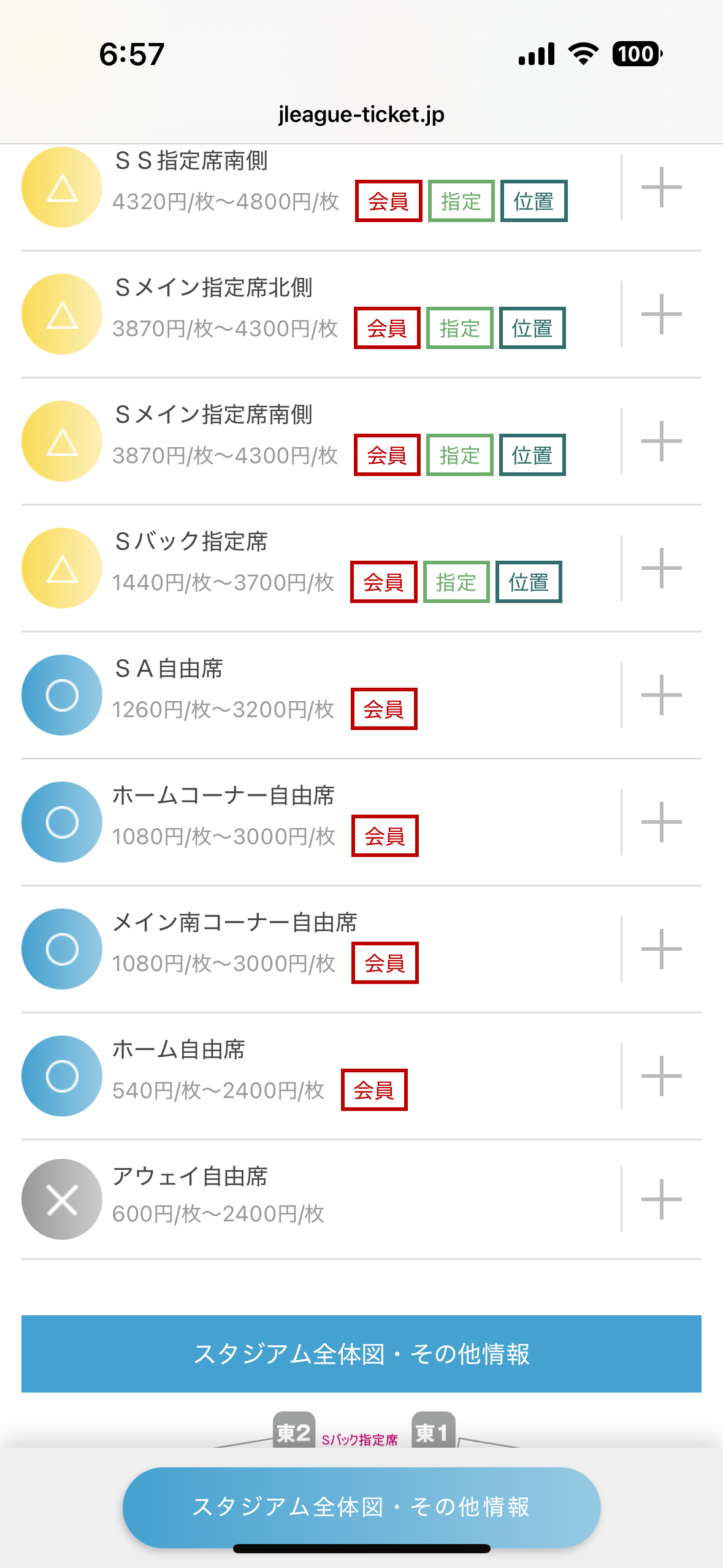Tap the flat blue スタジアム全体図・その他情報 banner

(x=361, y=1354)
